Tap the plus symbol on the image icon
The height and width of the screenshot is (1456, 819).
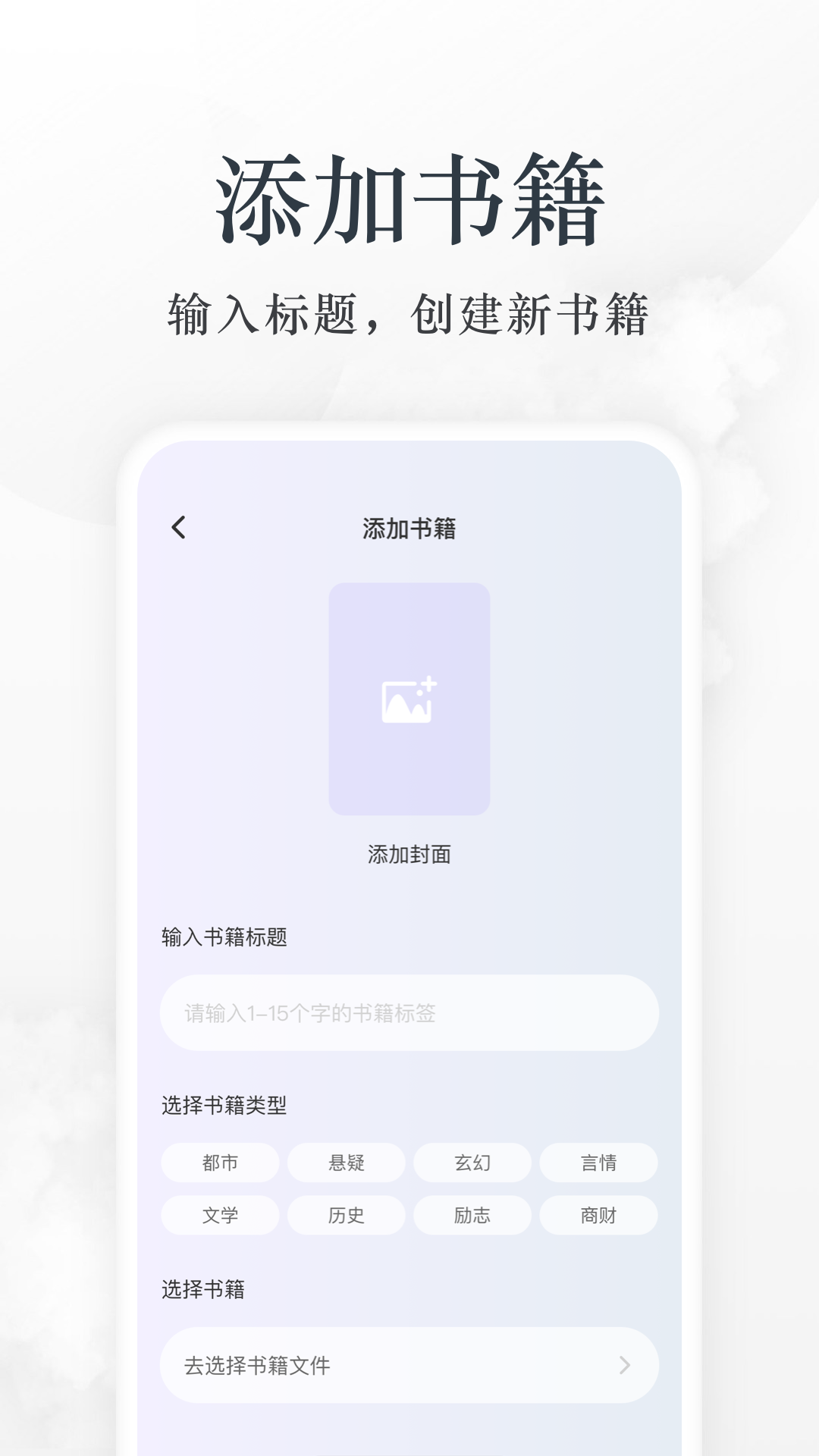(429, 685)
